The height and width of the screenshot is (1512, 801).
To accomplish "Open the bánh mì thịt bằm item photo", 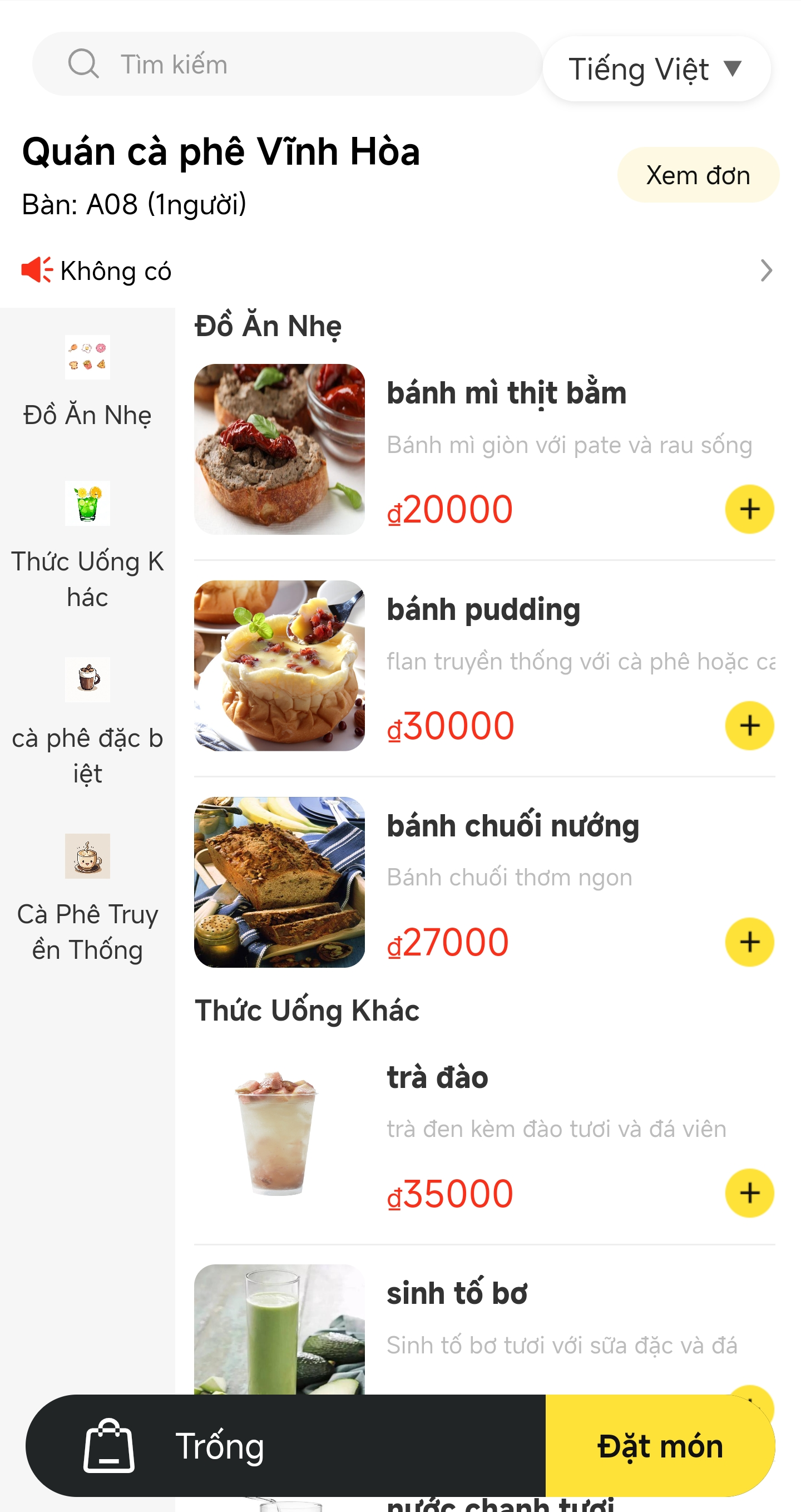I will pos(279,449).
